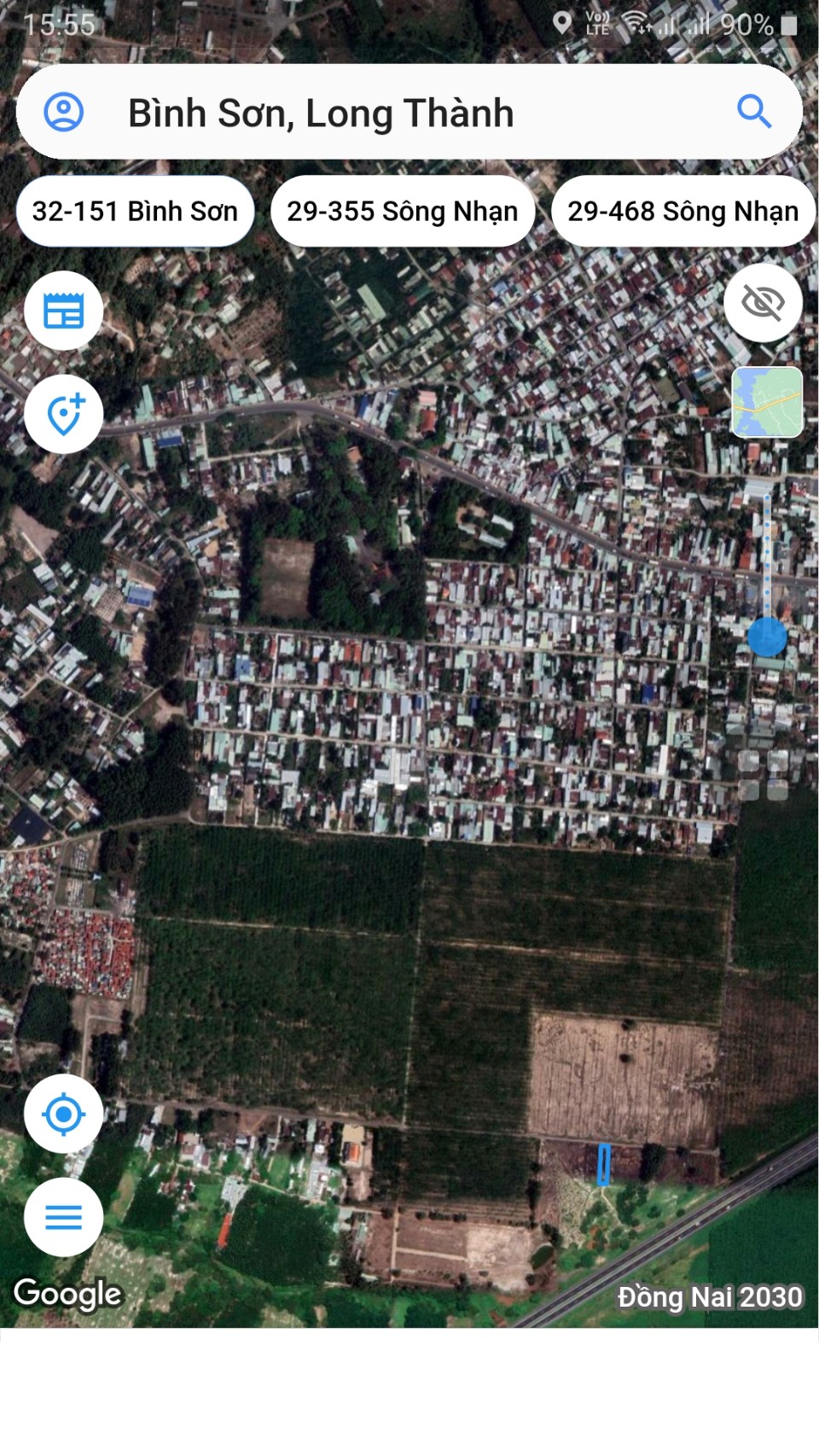Toggle the layer visibility eye icon

[x=763, y=302]
